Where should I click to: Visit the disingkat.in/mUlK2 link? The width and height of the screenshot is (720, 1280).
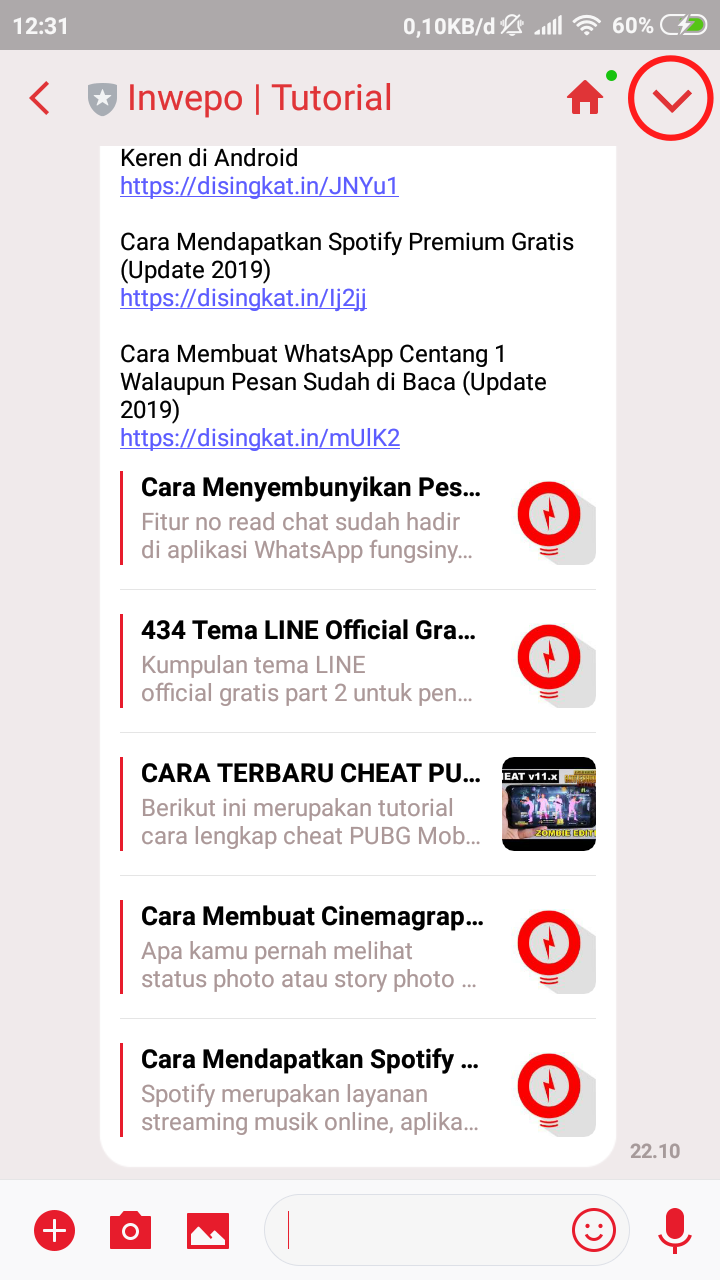pyautogui.click(x=260, y=438)
